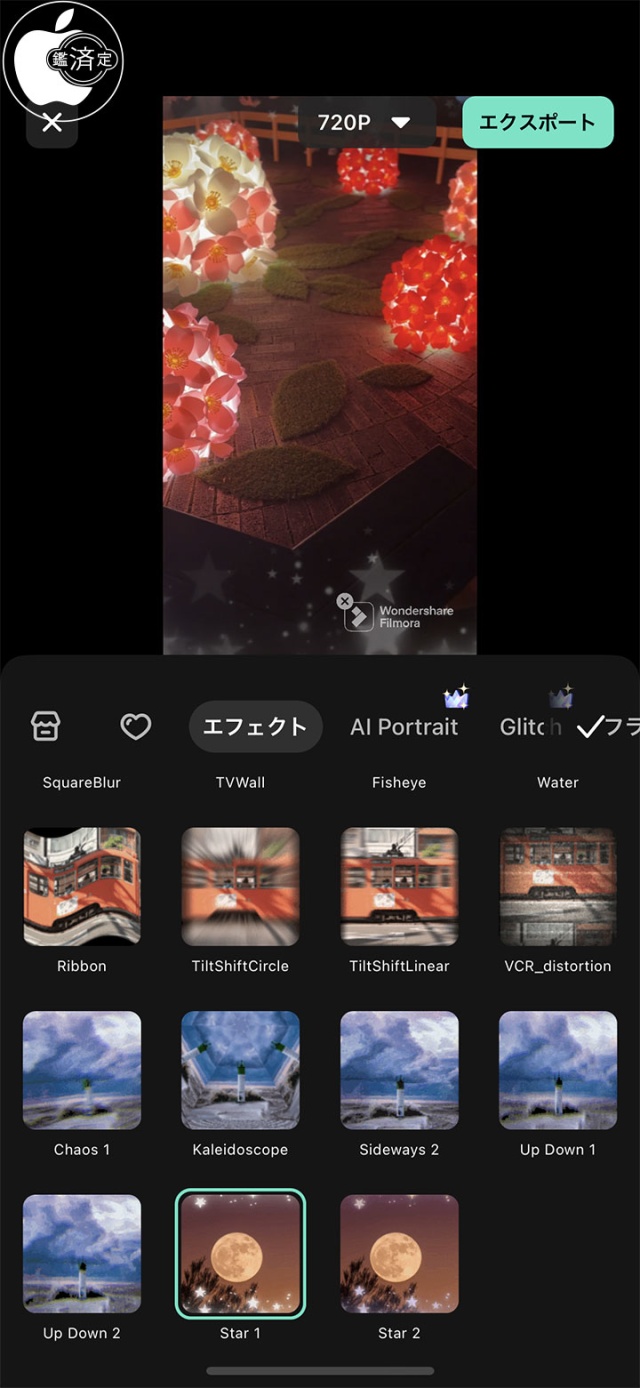Switch to the Glitch effects tab
Screen dimensions: 640x1388
(530, 727)
